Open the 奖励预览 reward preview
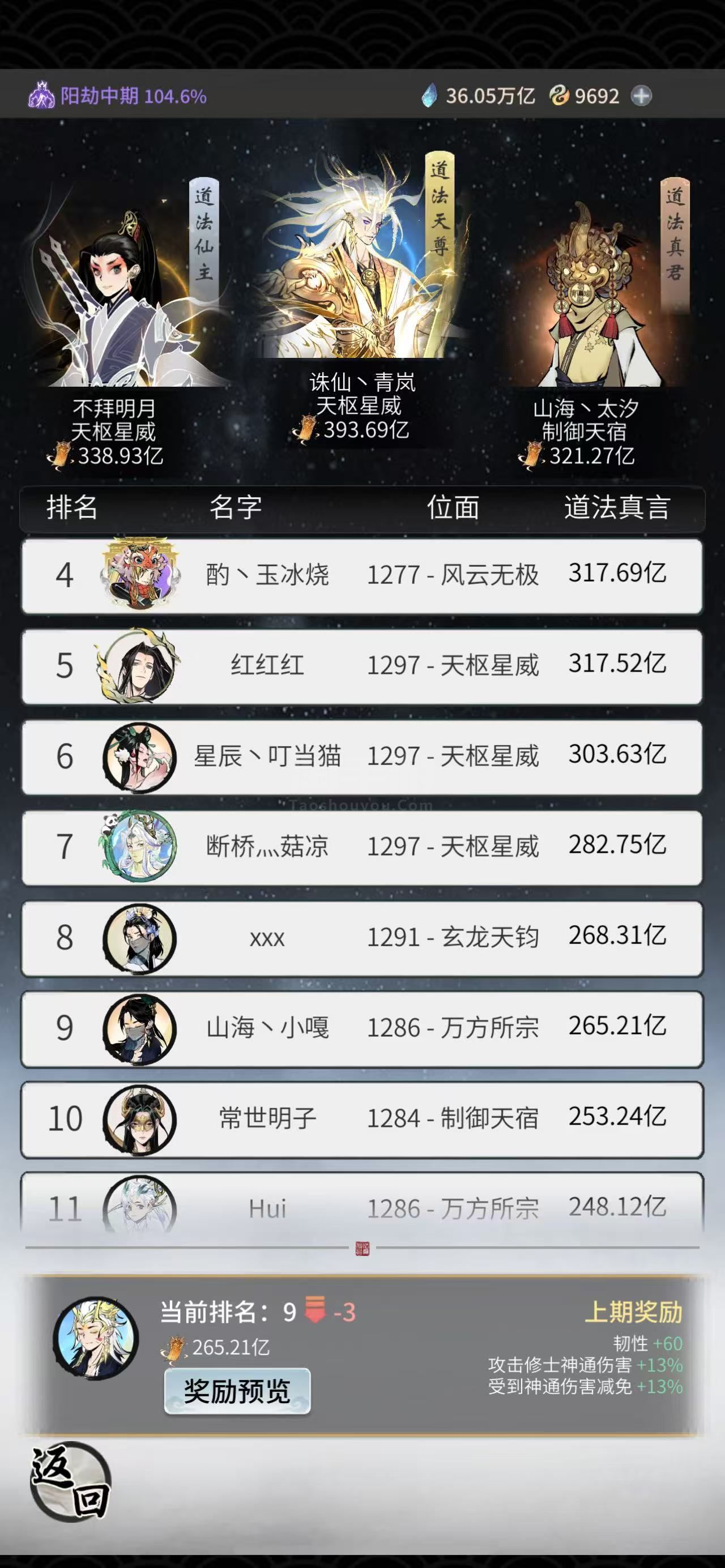Viewport: 725px width, 1568px height. [237, 1391]
